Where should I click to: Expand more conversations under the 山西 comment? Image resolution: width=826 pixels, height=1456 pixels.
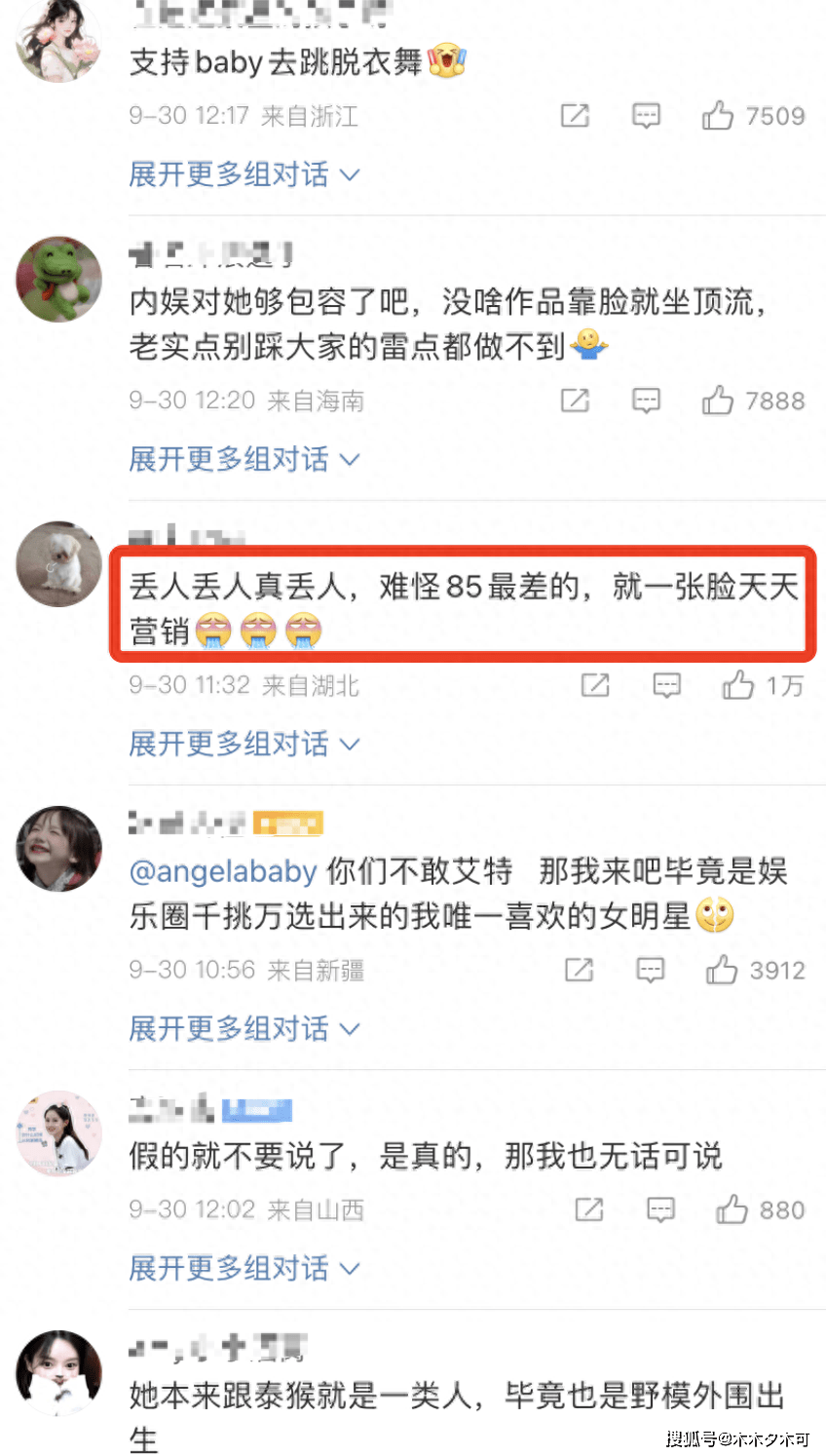point(244,1268)
